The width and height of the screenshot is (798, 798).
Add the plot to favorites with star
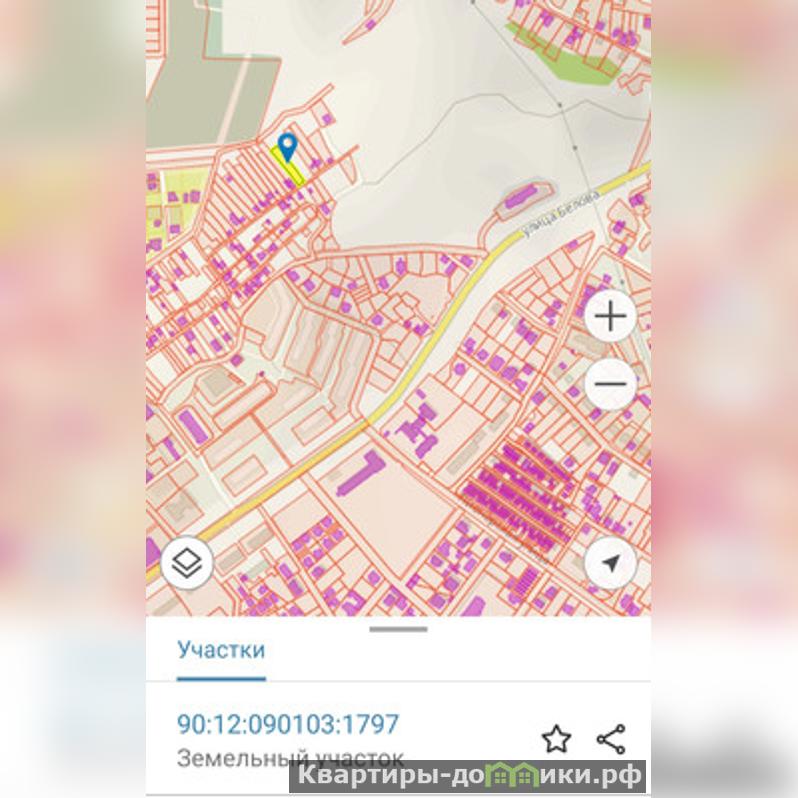pos(556,739)
